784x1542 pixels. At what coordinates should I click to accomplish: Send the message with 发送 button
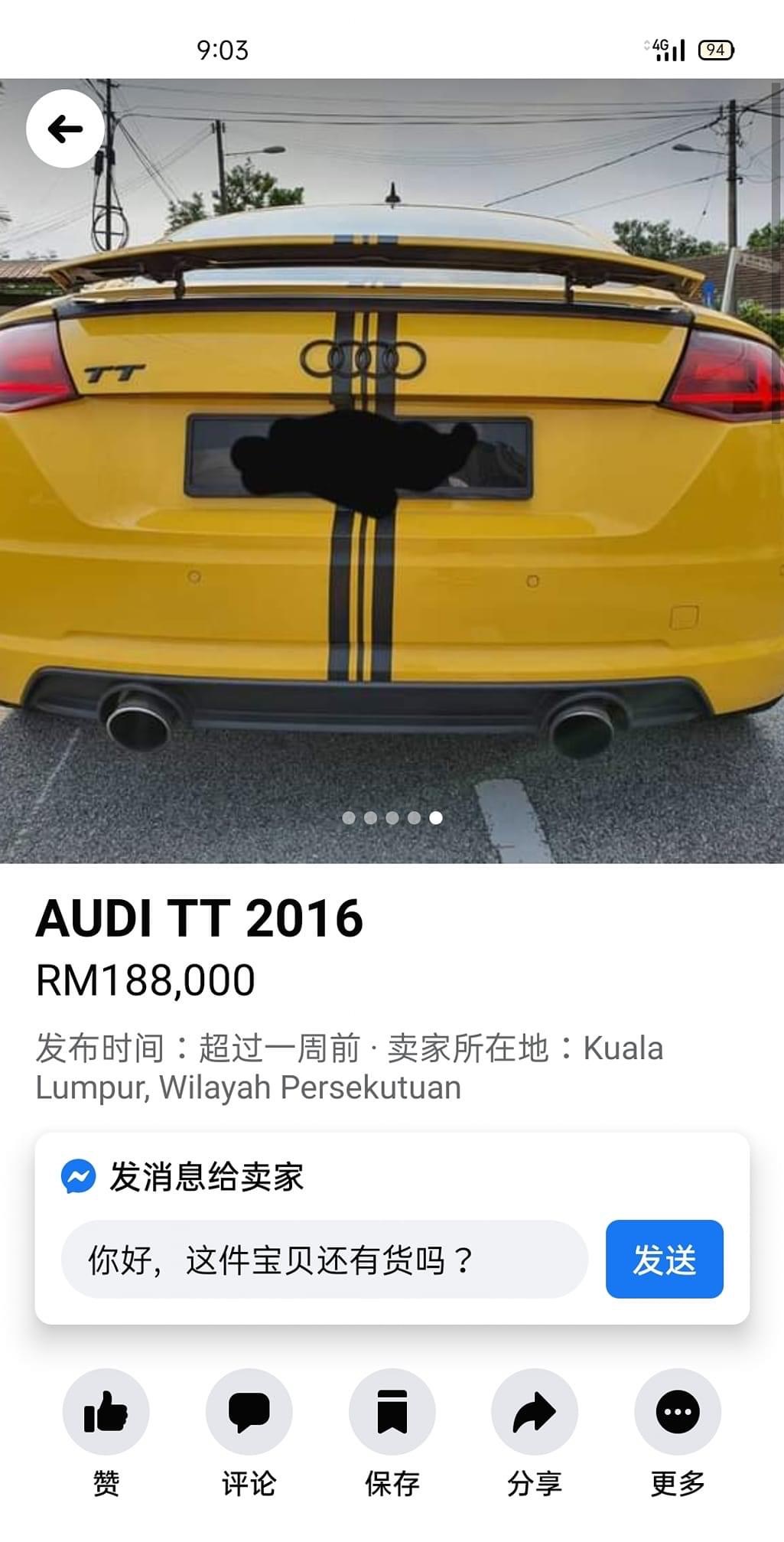click(664, 1260)
